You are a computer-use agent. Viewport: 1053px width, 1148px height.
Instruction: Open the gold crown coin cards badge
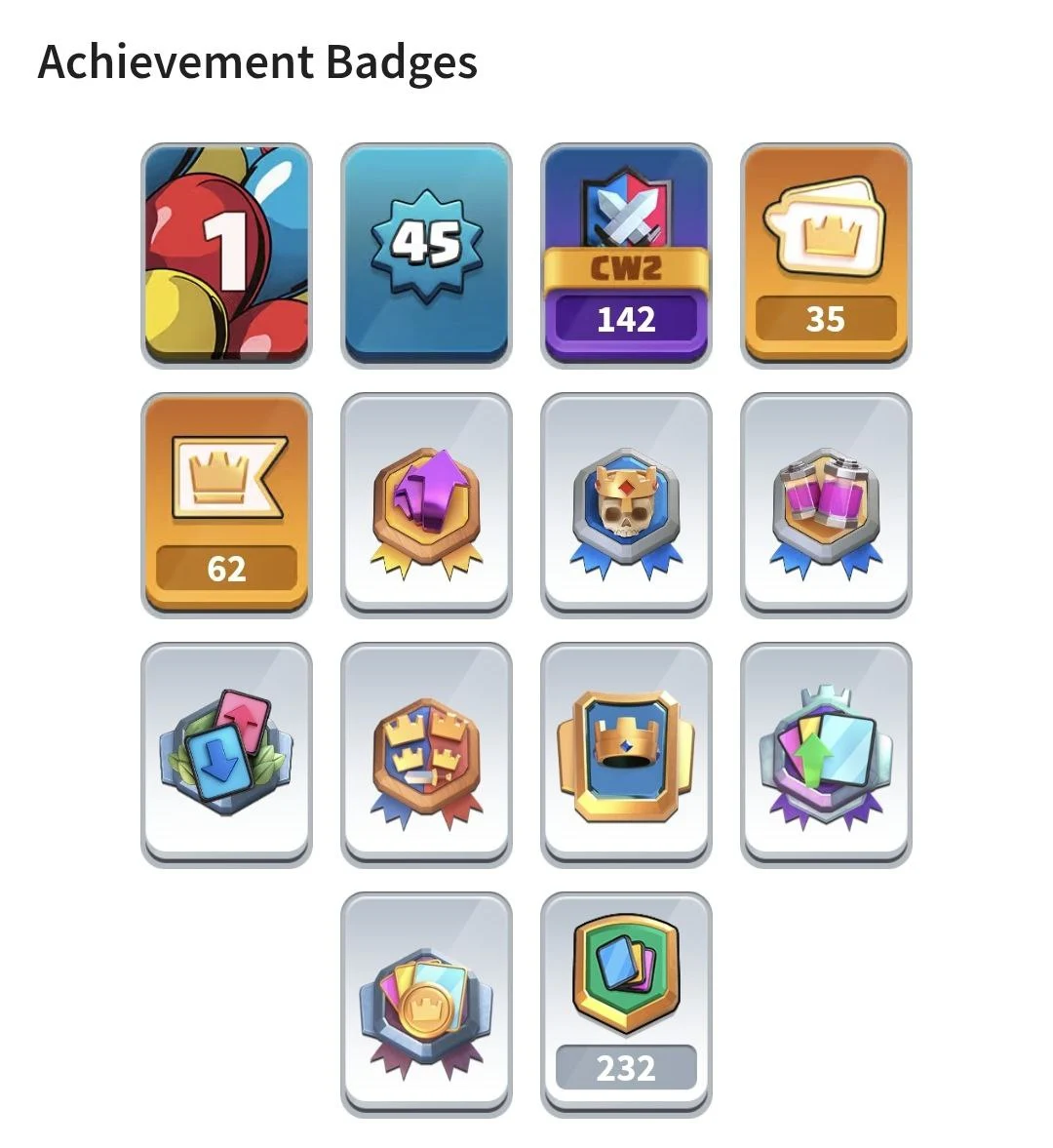[426, 1004]
